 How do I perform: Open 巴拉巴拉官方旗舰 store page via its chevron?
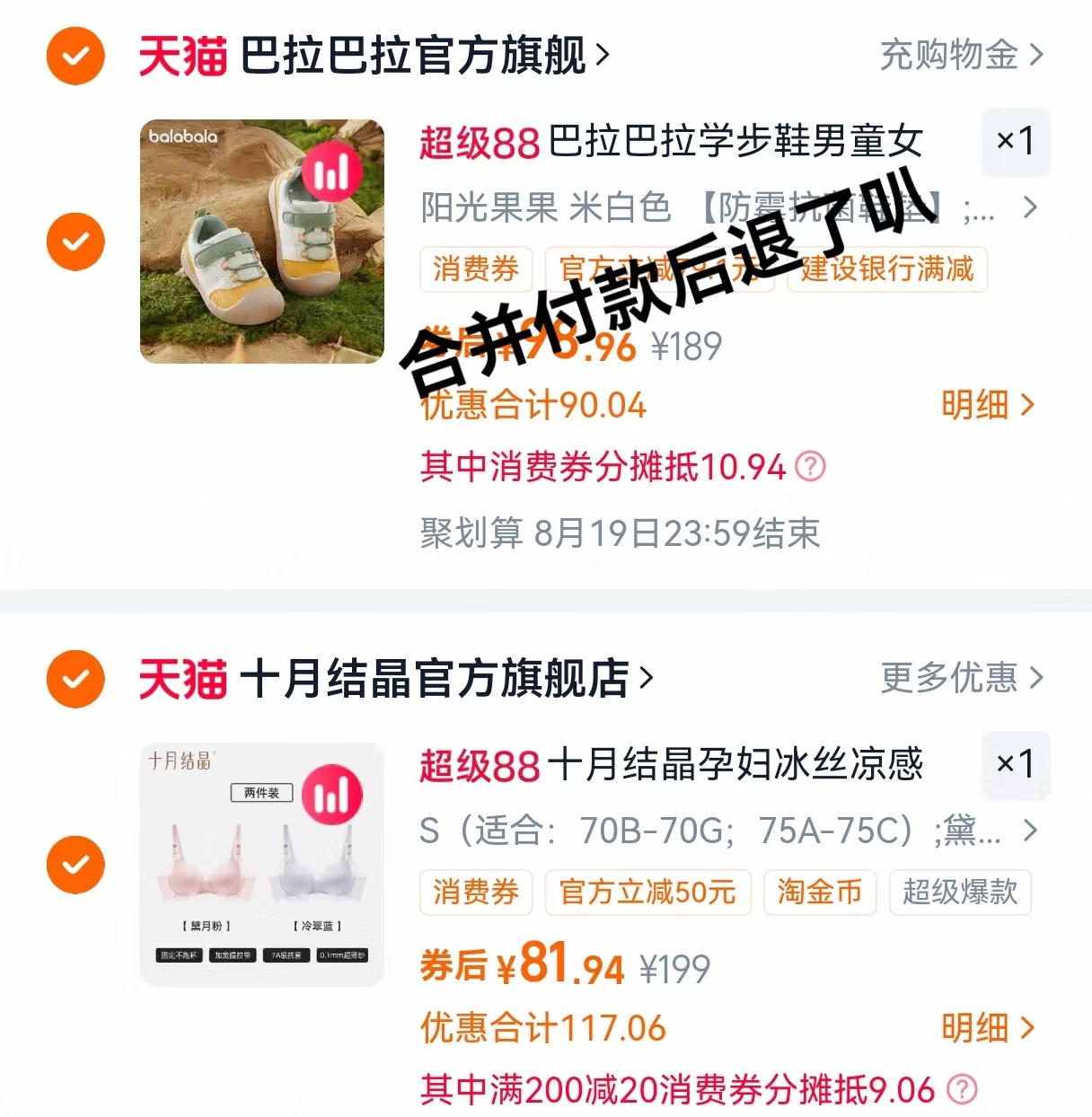(x=600, y=55)
